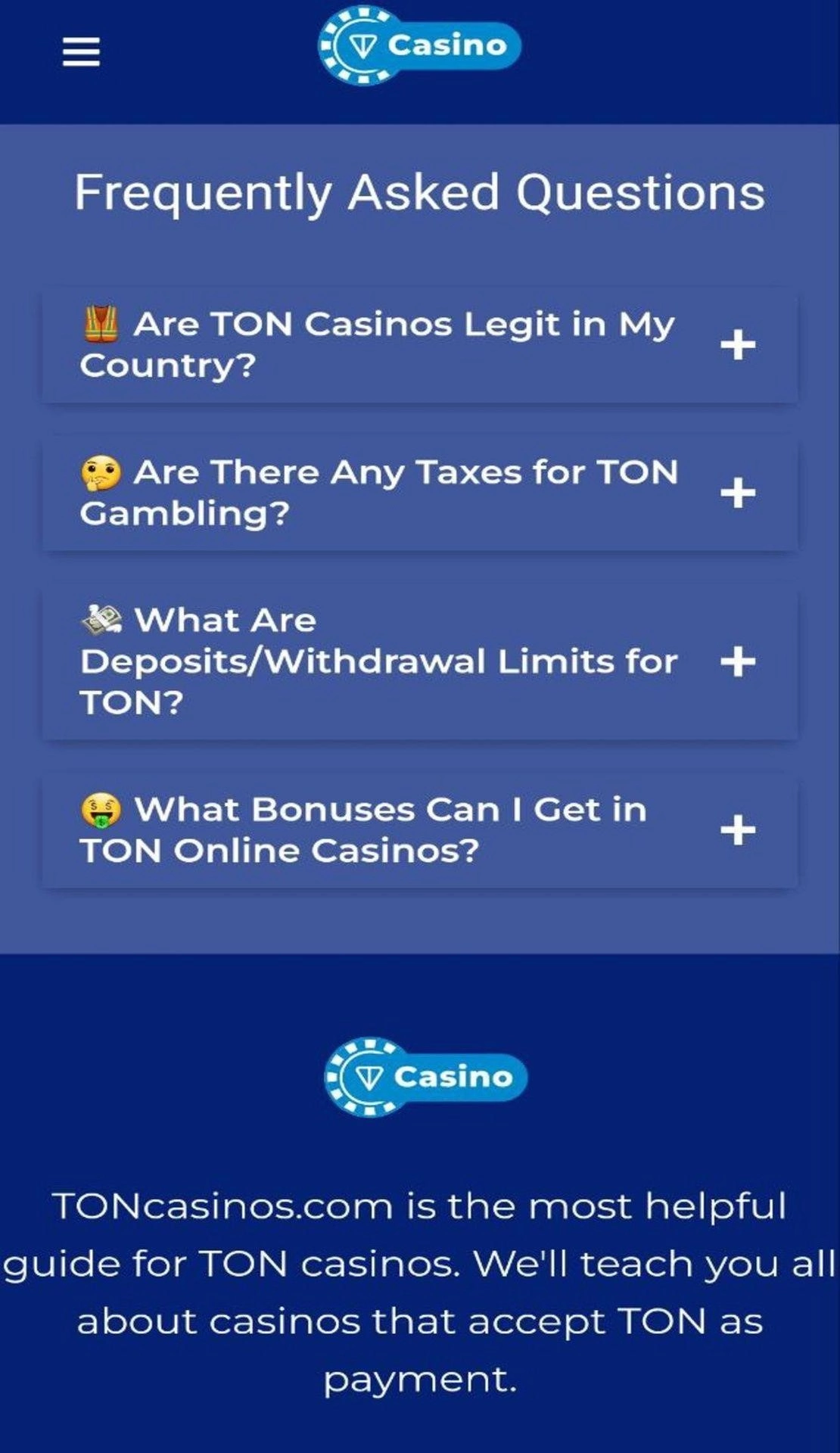
Task: Expand 'What Bonuses Can I Get' question
Action: (x=737, y=830)
